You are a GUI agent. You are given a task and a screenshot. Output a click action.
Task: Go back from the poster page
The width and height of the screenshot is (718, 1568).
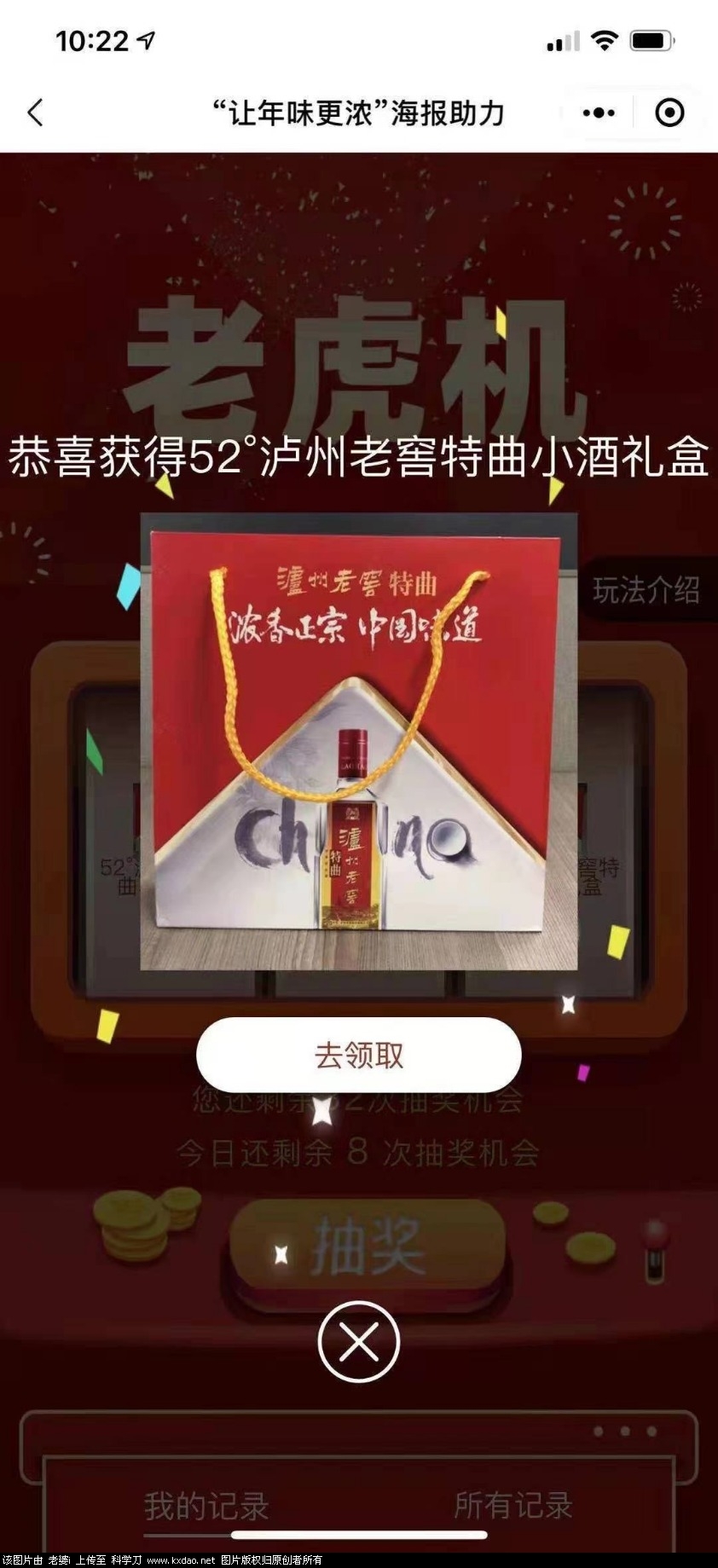pos(35,113)
